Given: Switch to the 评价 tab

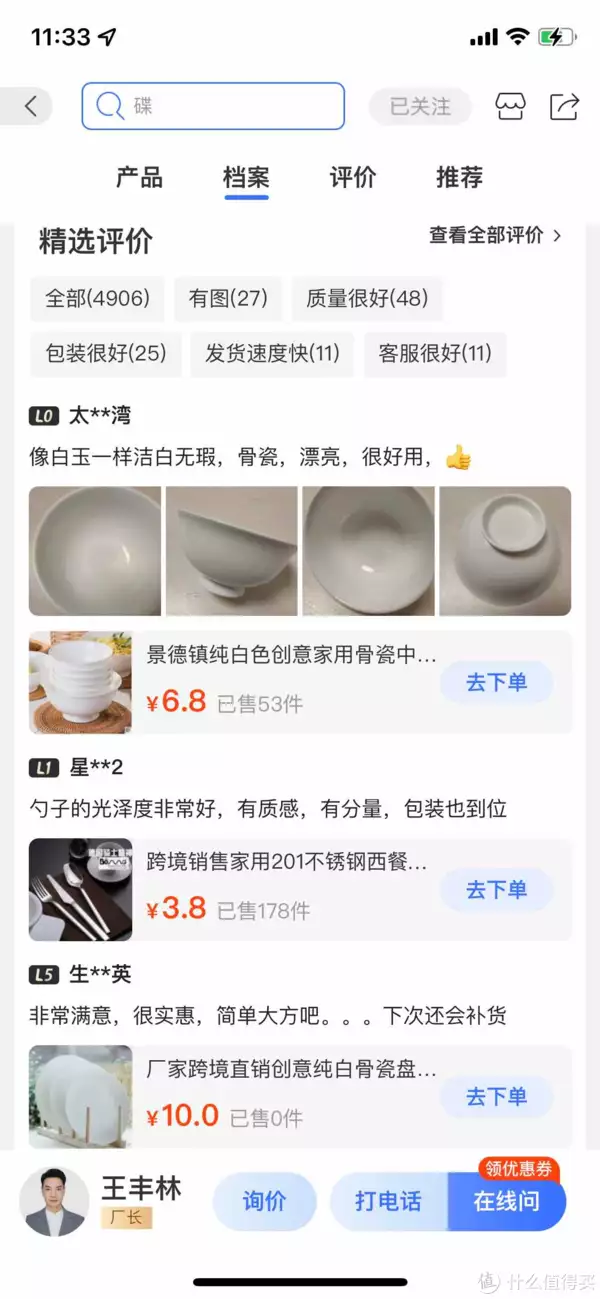Looking at the screenshot, I should coord(353,178).
